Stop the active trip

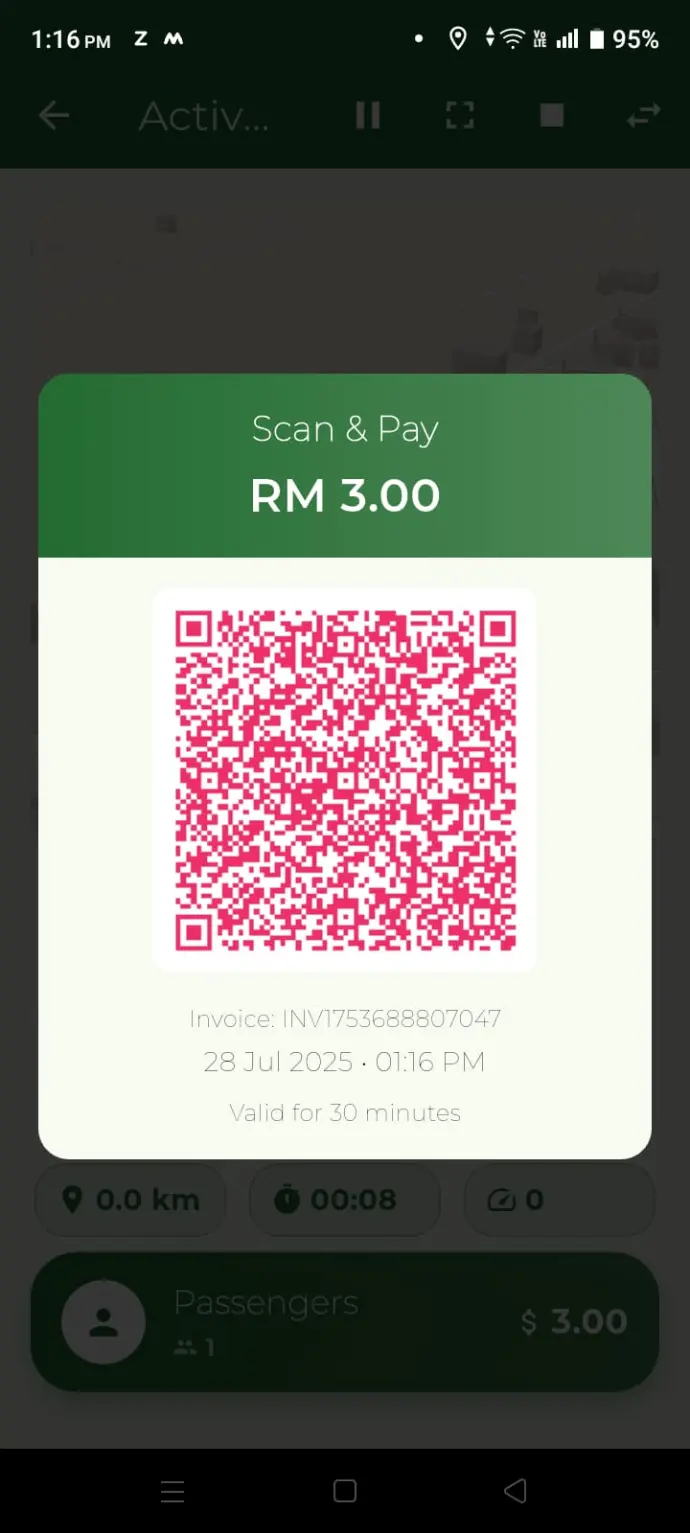coord(551,116)
